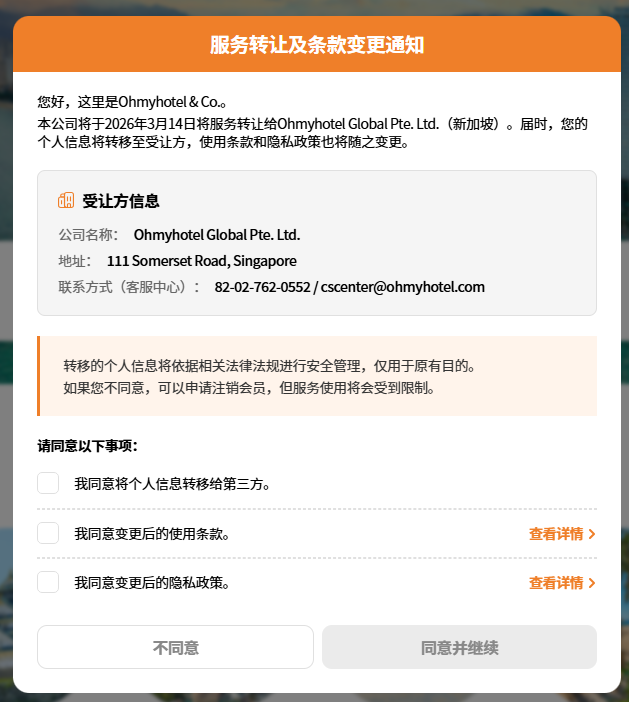Tap the 同意并继续 button
Screen dimensions: 629x702
(x=459, y=647)
